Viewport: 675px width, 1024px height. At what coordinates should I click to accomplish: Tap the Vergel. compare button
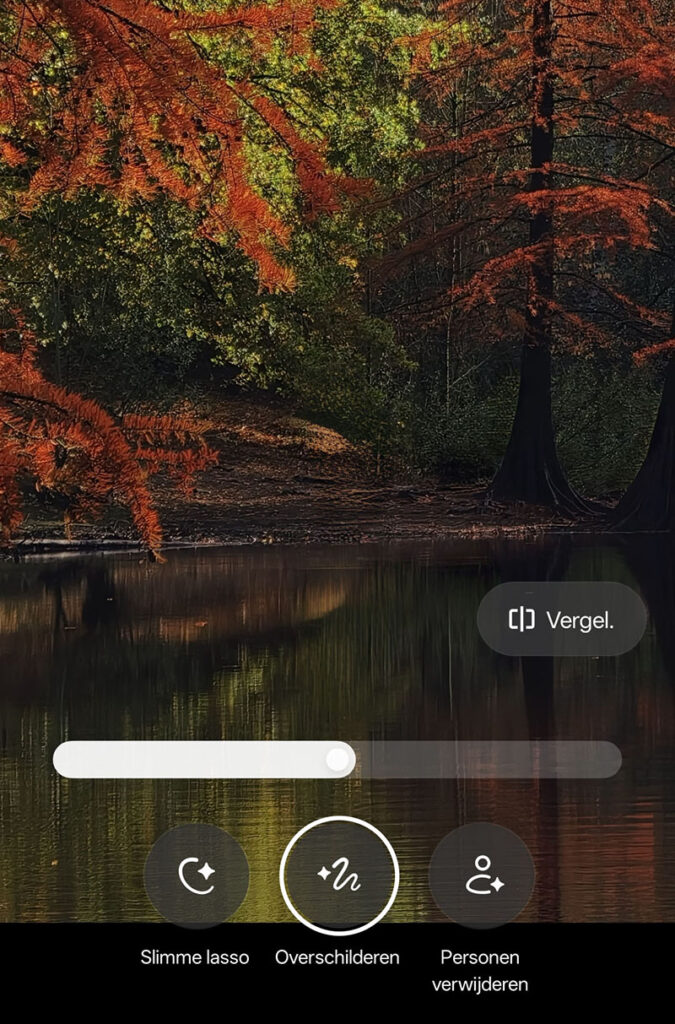561,619
